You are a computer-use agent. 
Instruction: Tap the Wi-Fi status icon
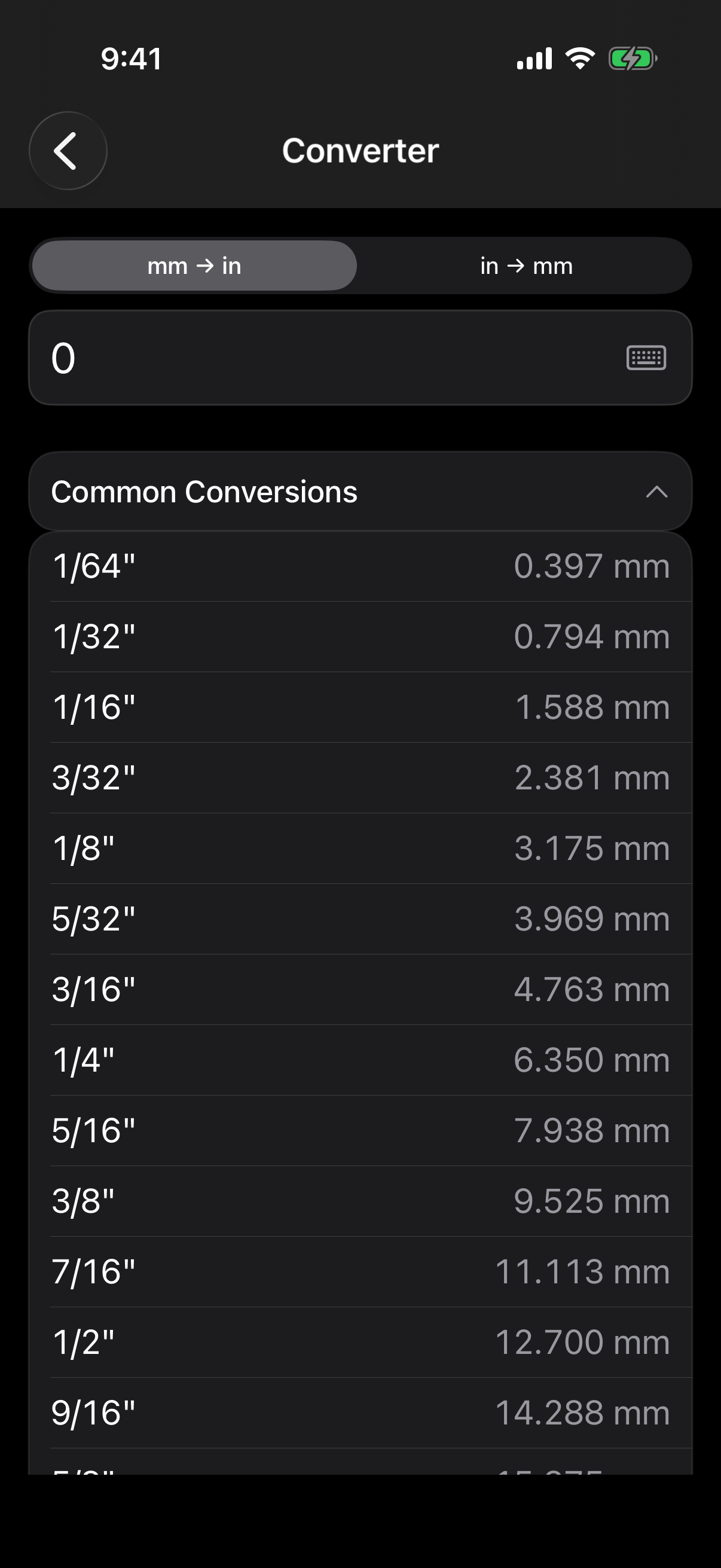point(579,58)
